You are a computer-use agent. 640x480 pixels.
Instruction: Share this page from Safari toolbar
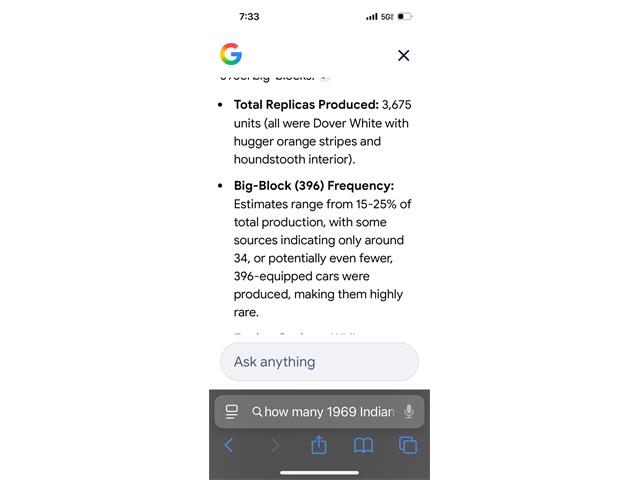319,445
